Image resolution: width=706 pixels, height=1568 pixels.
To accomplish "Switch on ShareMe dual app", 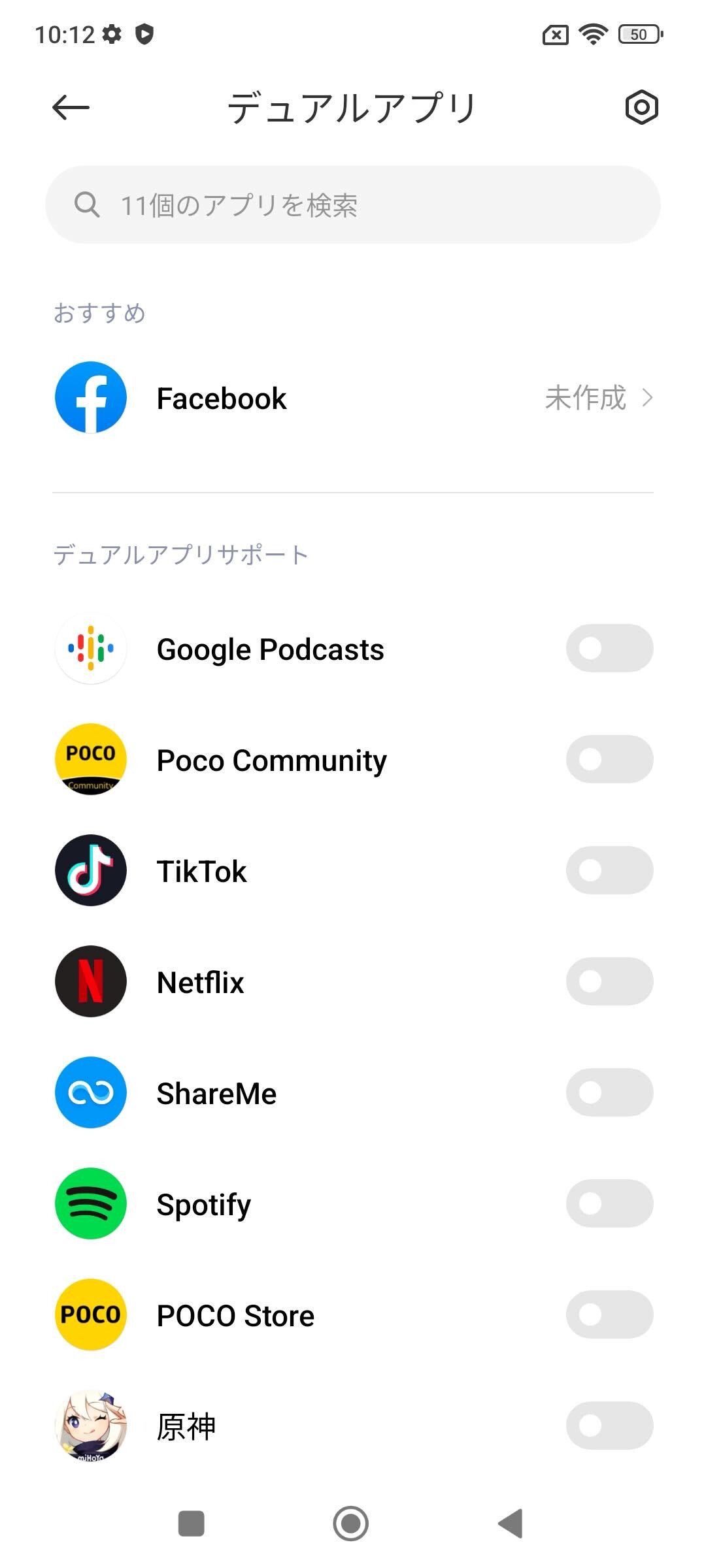I will [609, 1092].
